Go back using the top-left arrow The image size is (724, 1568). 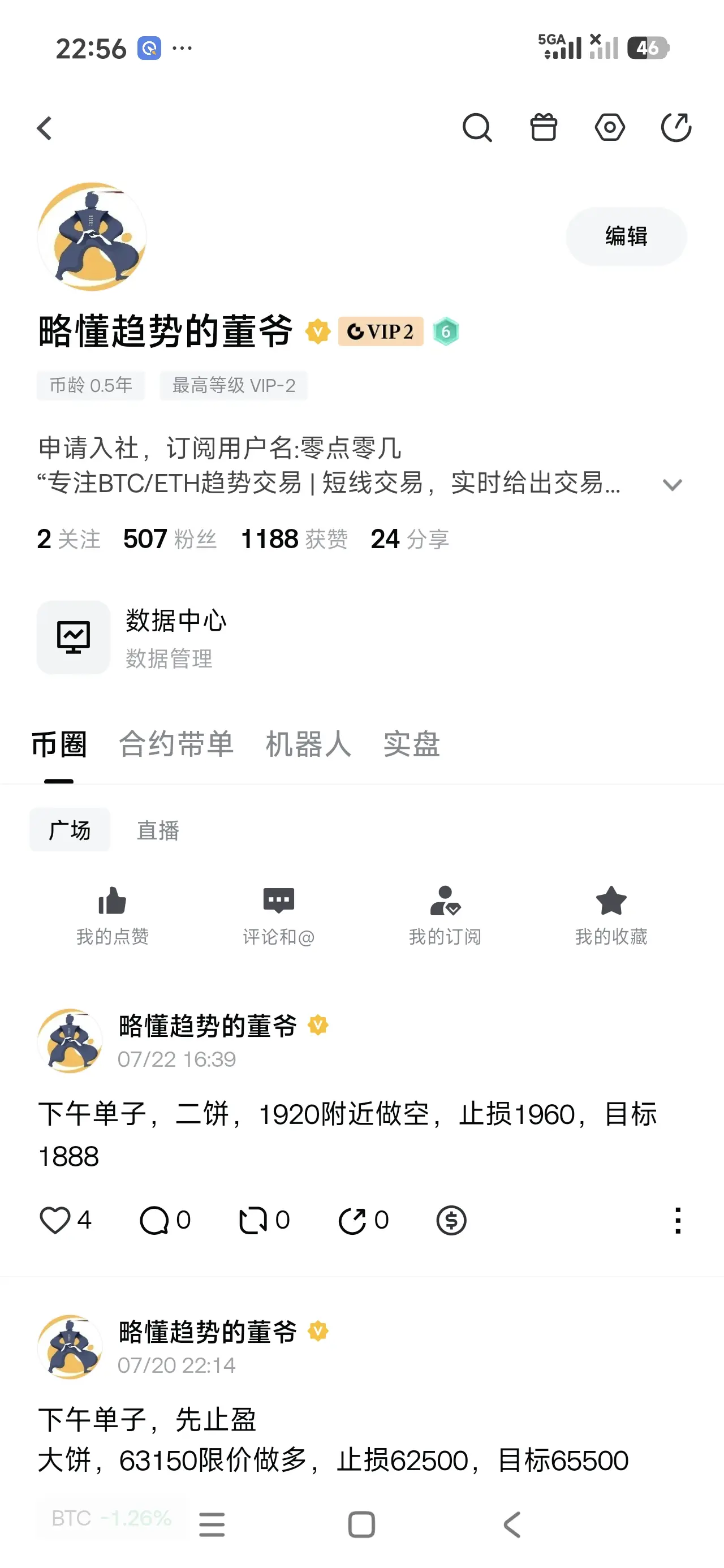pyautogui.click(x=45, y=128)
